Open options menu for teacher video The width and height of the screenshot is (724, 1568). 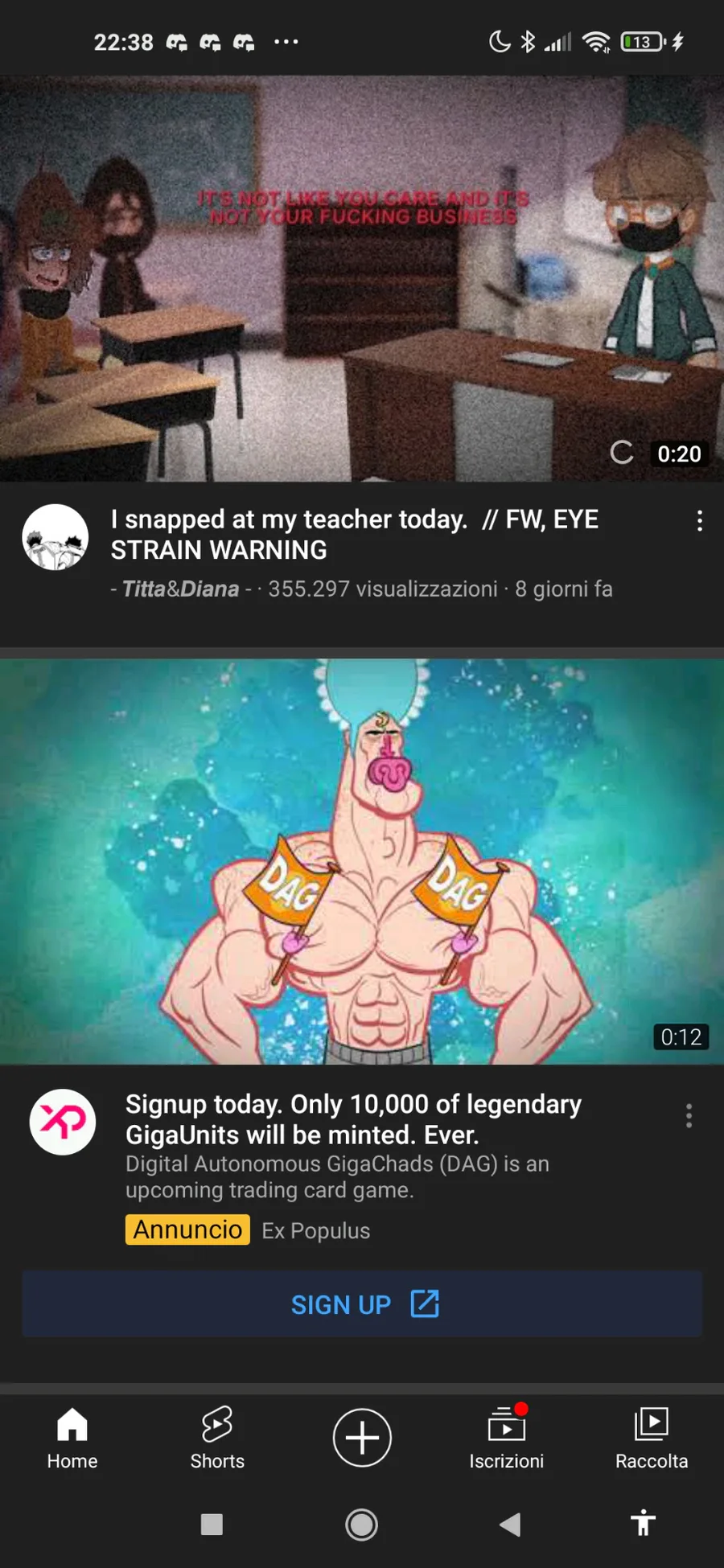(699, 521)
